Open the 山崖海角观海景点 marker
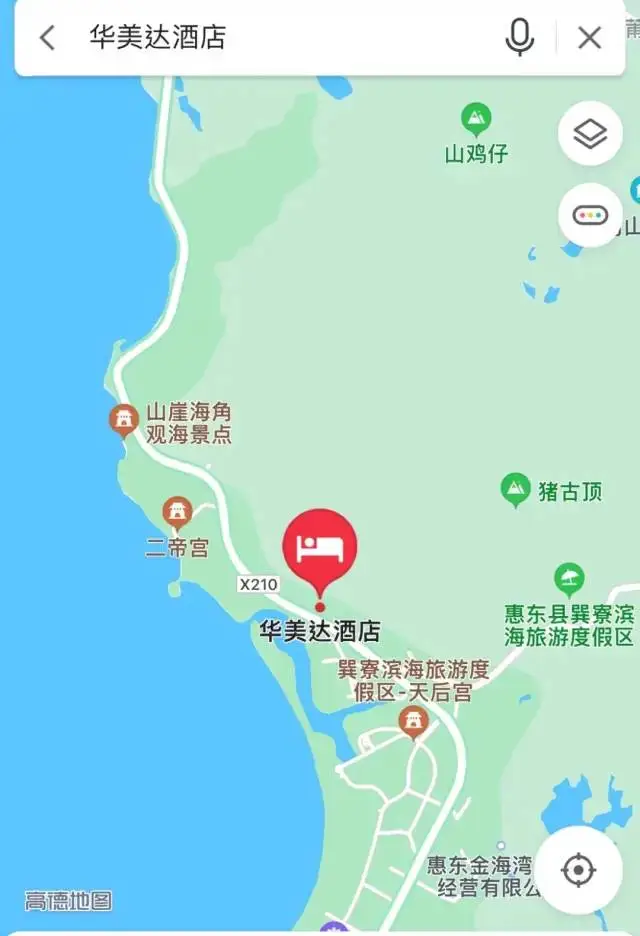The image size is (640, 936). click(123, 420)
